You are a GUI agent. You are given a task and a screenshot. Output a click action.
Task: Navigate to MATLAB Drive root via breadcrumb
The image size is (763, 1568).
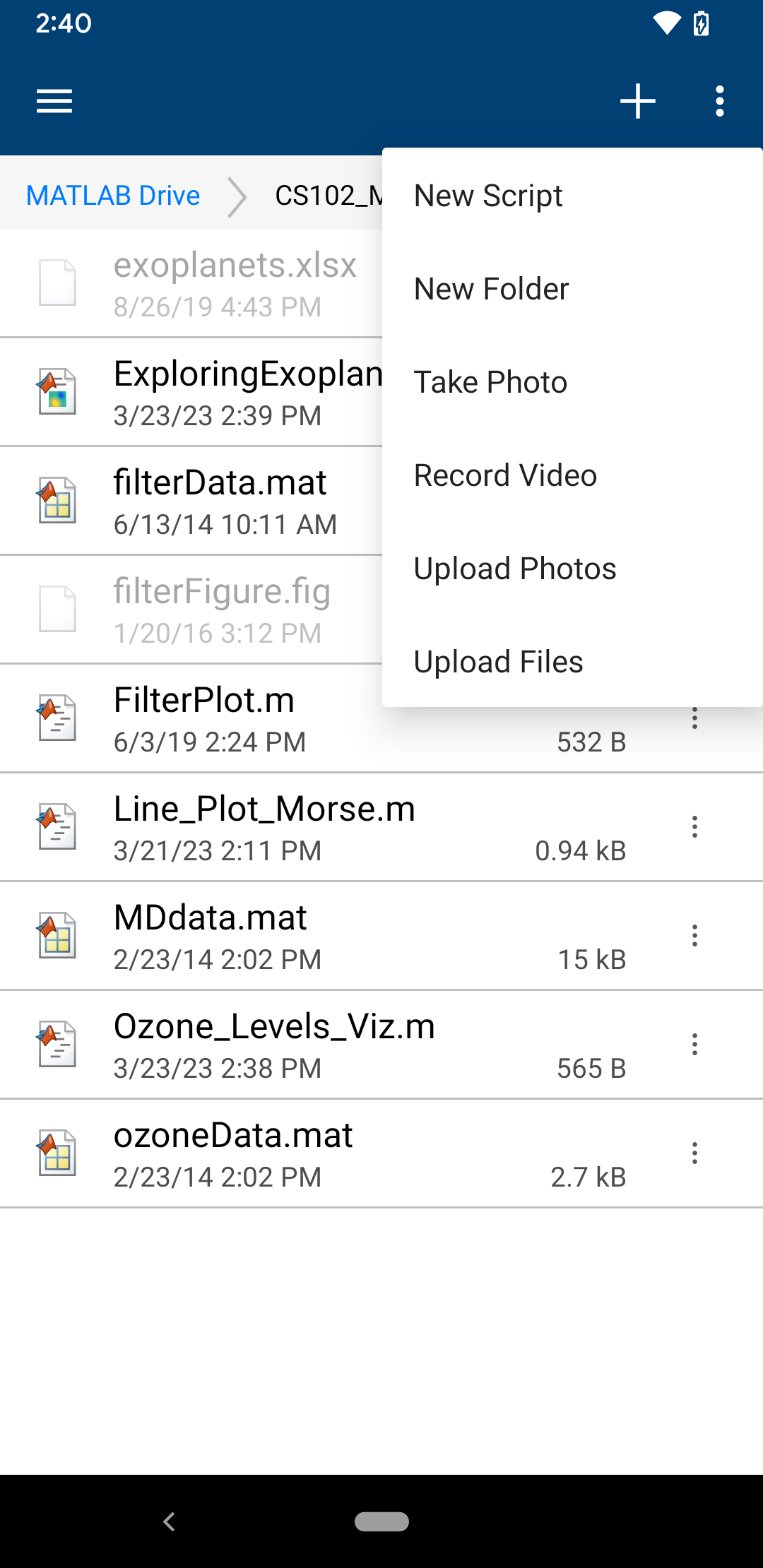pos(112,194)
